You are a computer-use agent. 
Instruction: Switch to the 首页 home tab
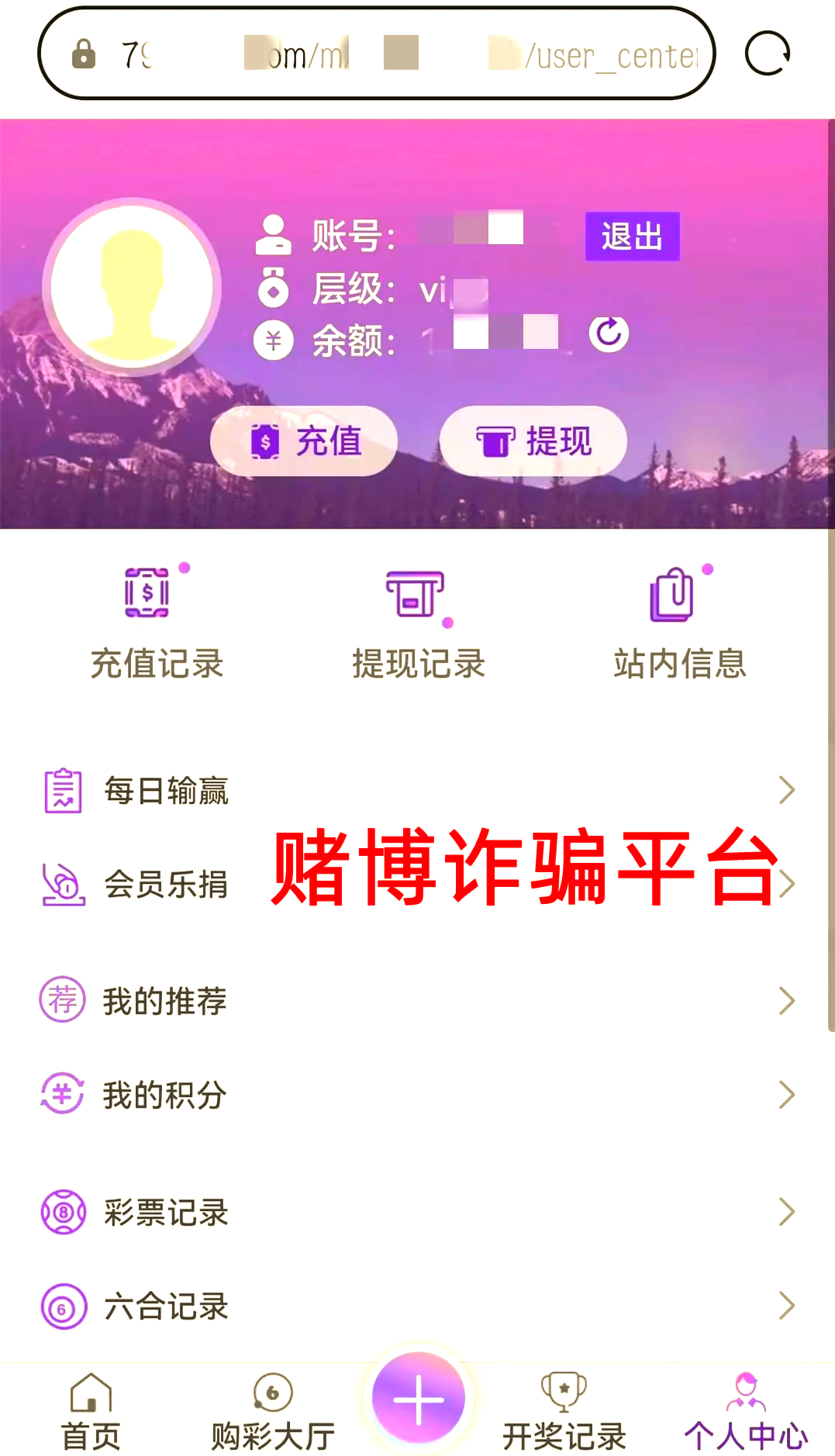pyautogui.click(x=91, y=1411)
